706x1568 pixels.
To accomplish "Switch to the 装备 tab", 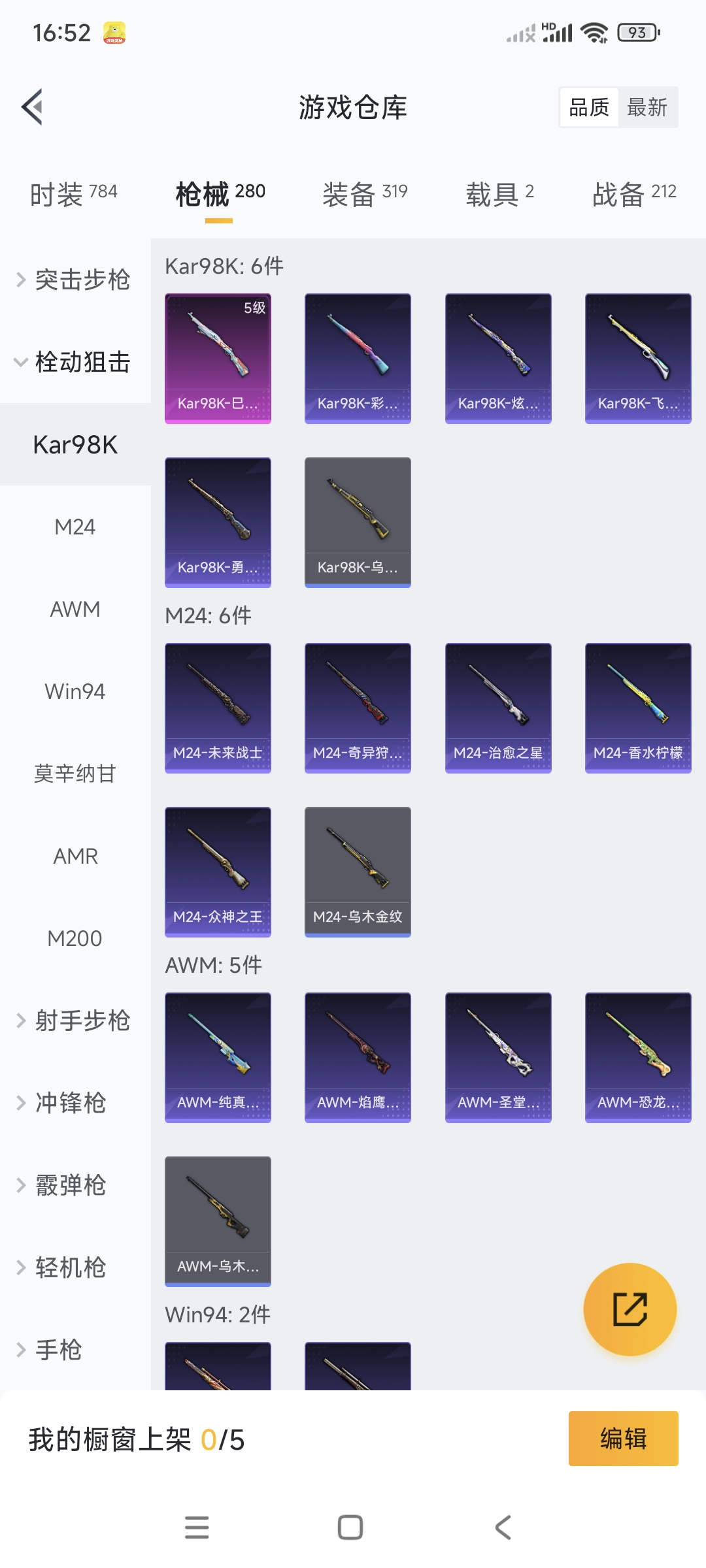I will tap(364, 193).
